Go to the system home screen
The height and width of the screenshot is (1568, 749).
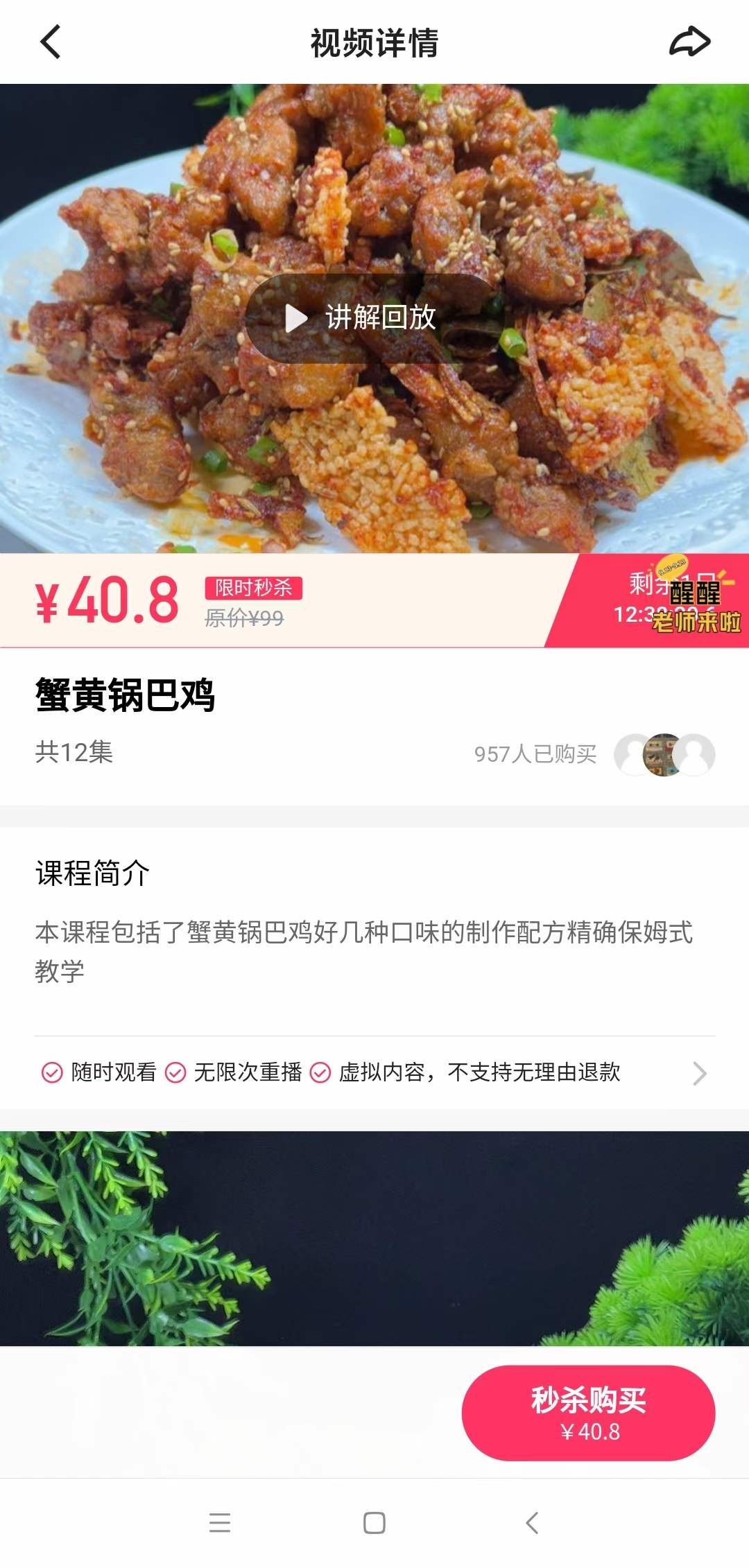pyautogui.click(x=374, y=1523)
